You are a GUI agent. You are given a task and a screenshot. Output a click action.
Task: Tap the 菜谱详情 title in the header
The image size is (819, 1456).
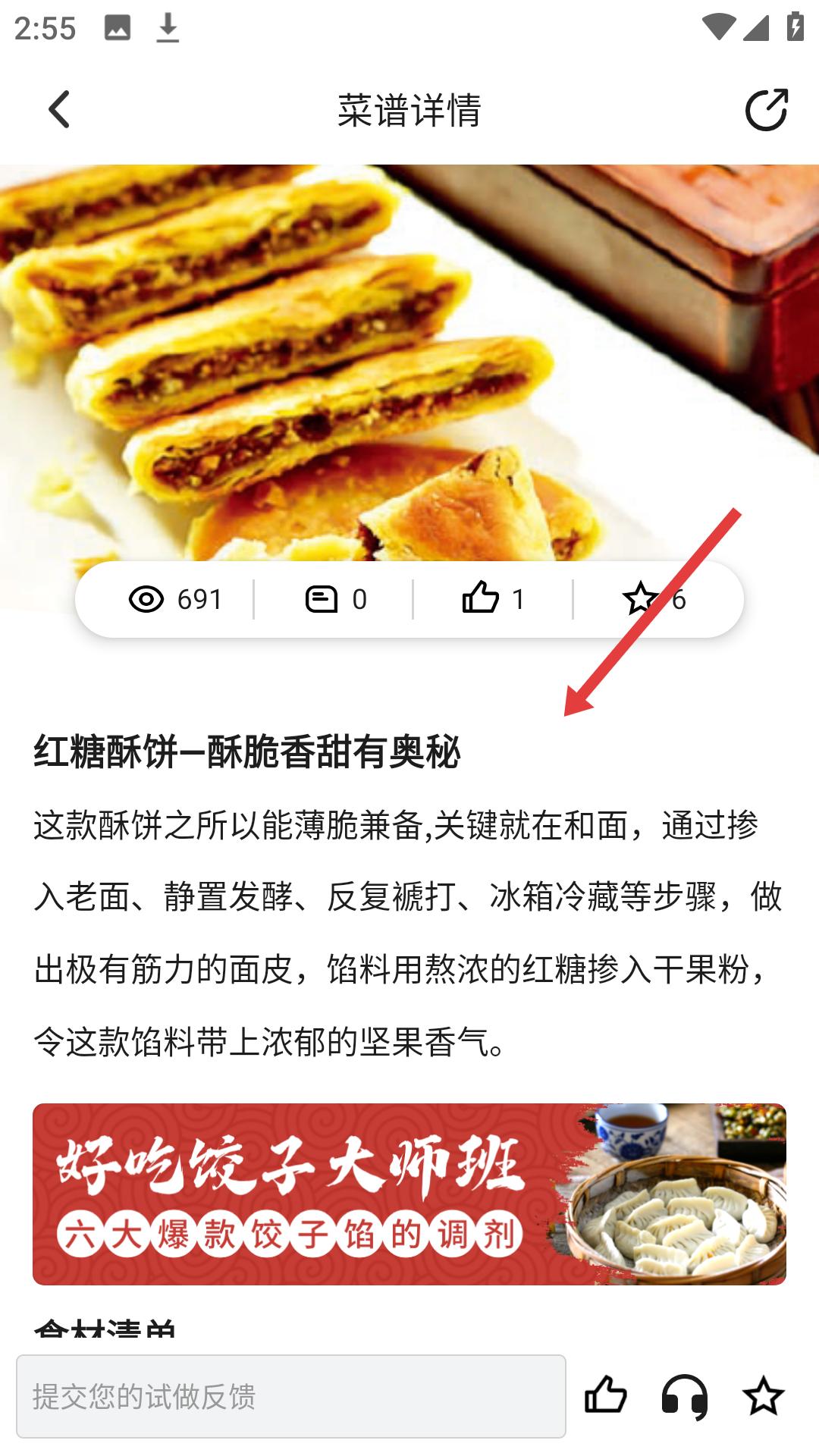pyautogui.click(x=409, y=108)
